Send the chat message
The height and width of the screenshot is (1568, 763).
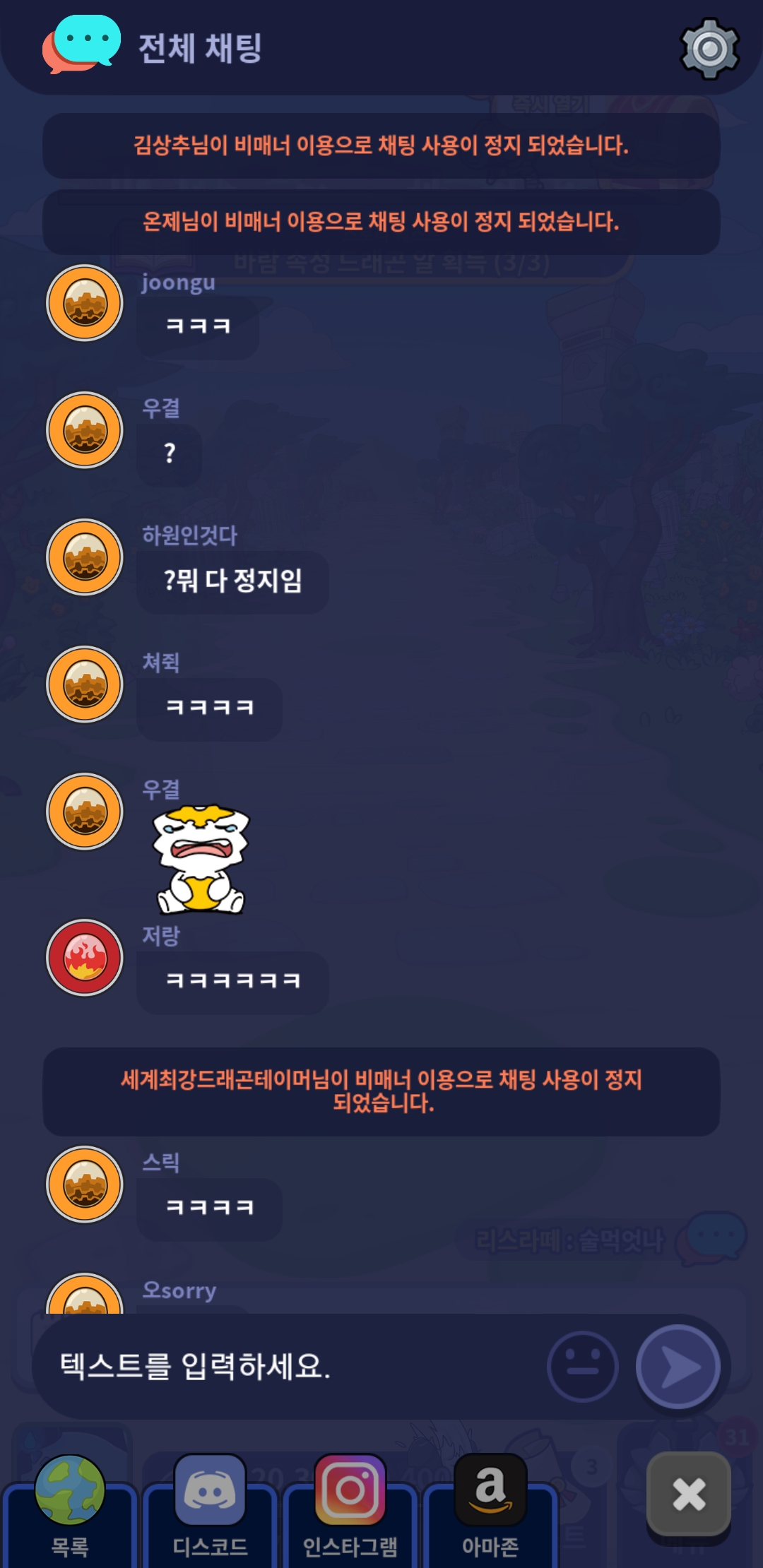(678, 1366)
